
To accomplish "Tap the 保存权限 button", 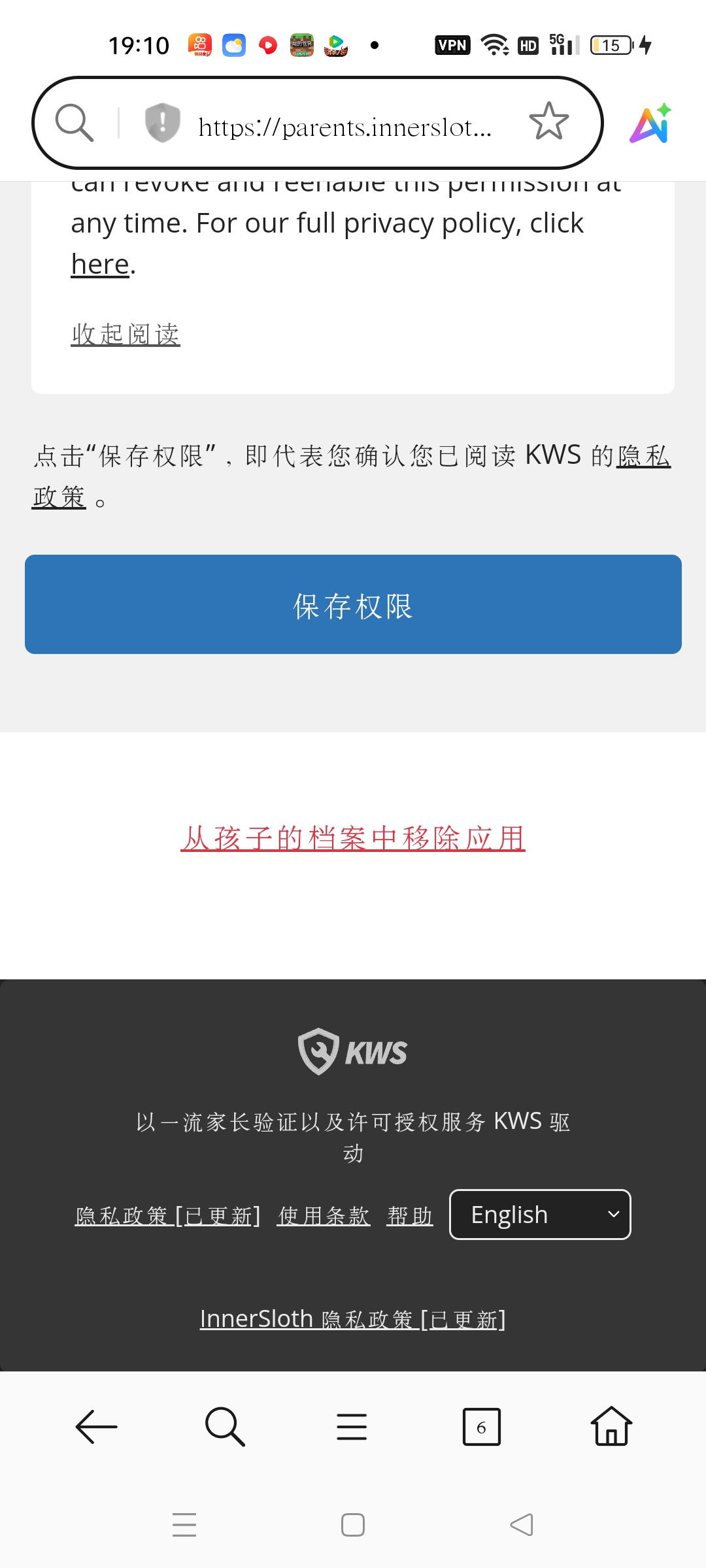I will 353,604.
